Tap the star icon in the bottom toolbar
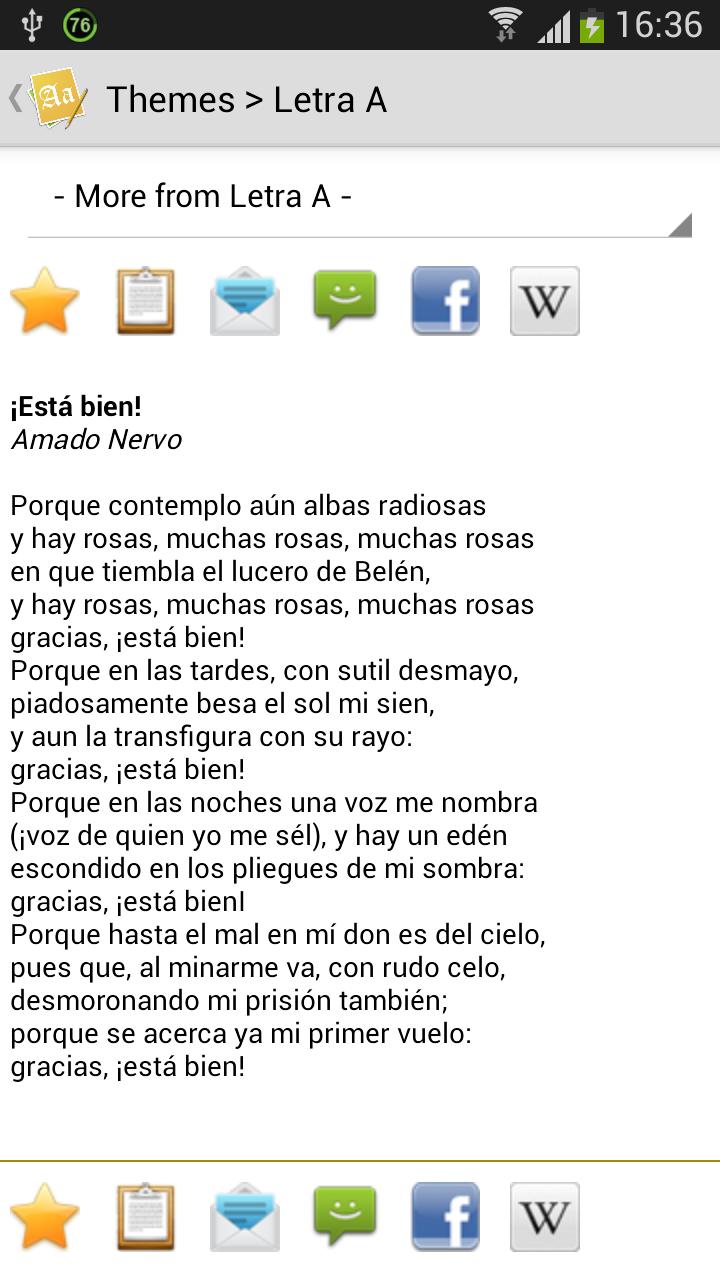This screenshot has width=720, height=1280. click(44, 1216)
